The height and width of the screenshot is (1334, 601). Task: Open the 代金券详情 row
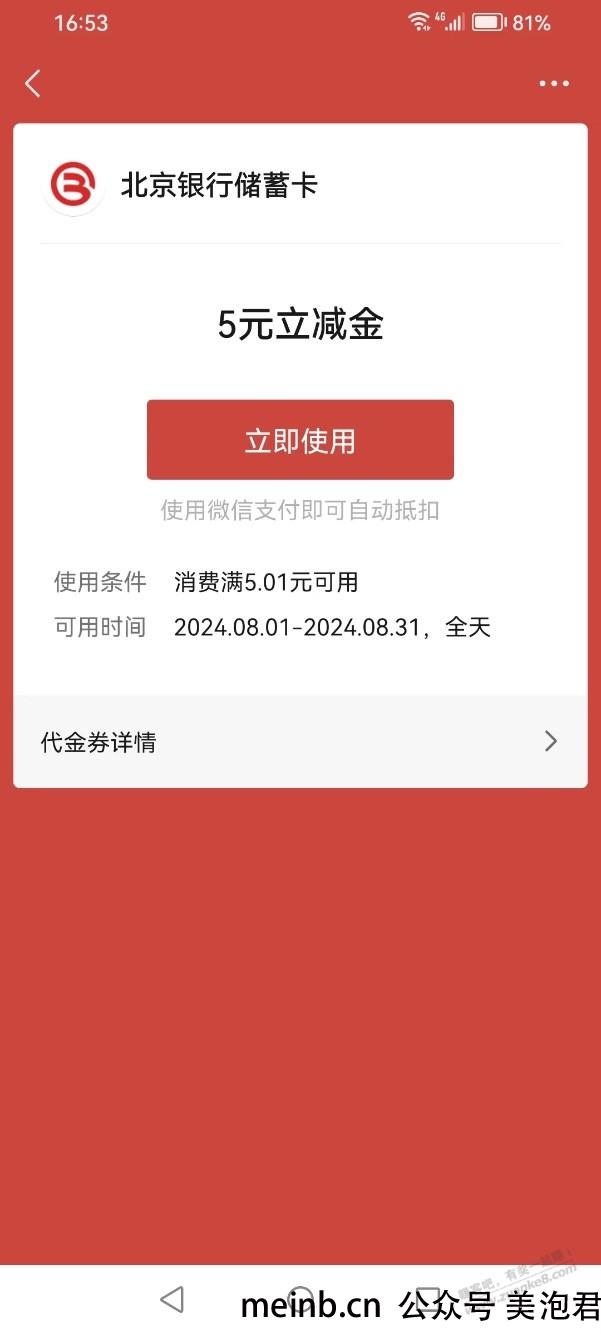300,741
